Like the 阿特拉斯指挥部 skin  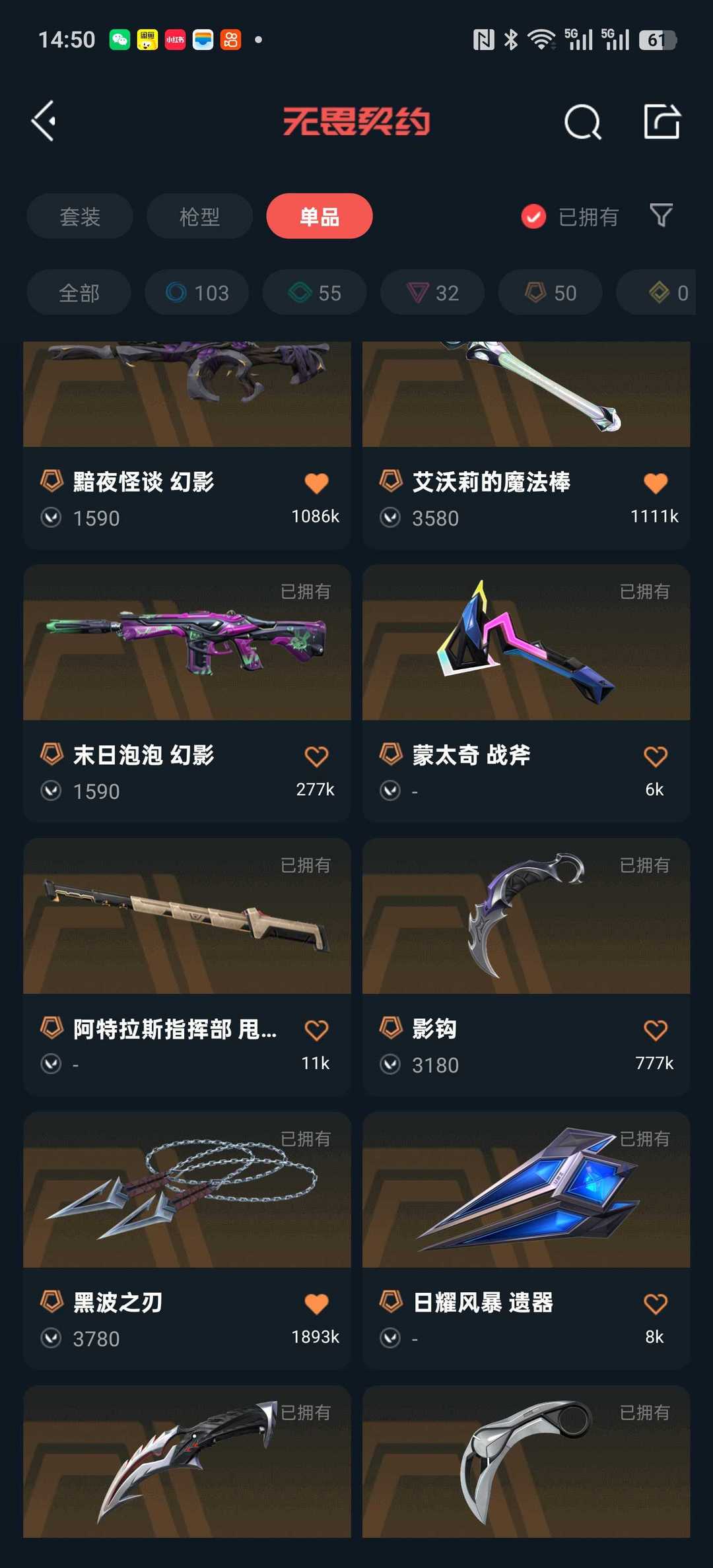point(316,1030)
